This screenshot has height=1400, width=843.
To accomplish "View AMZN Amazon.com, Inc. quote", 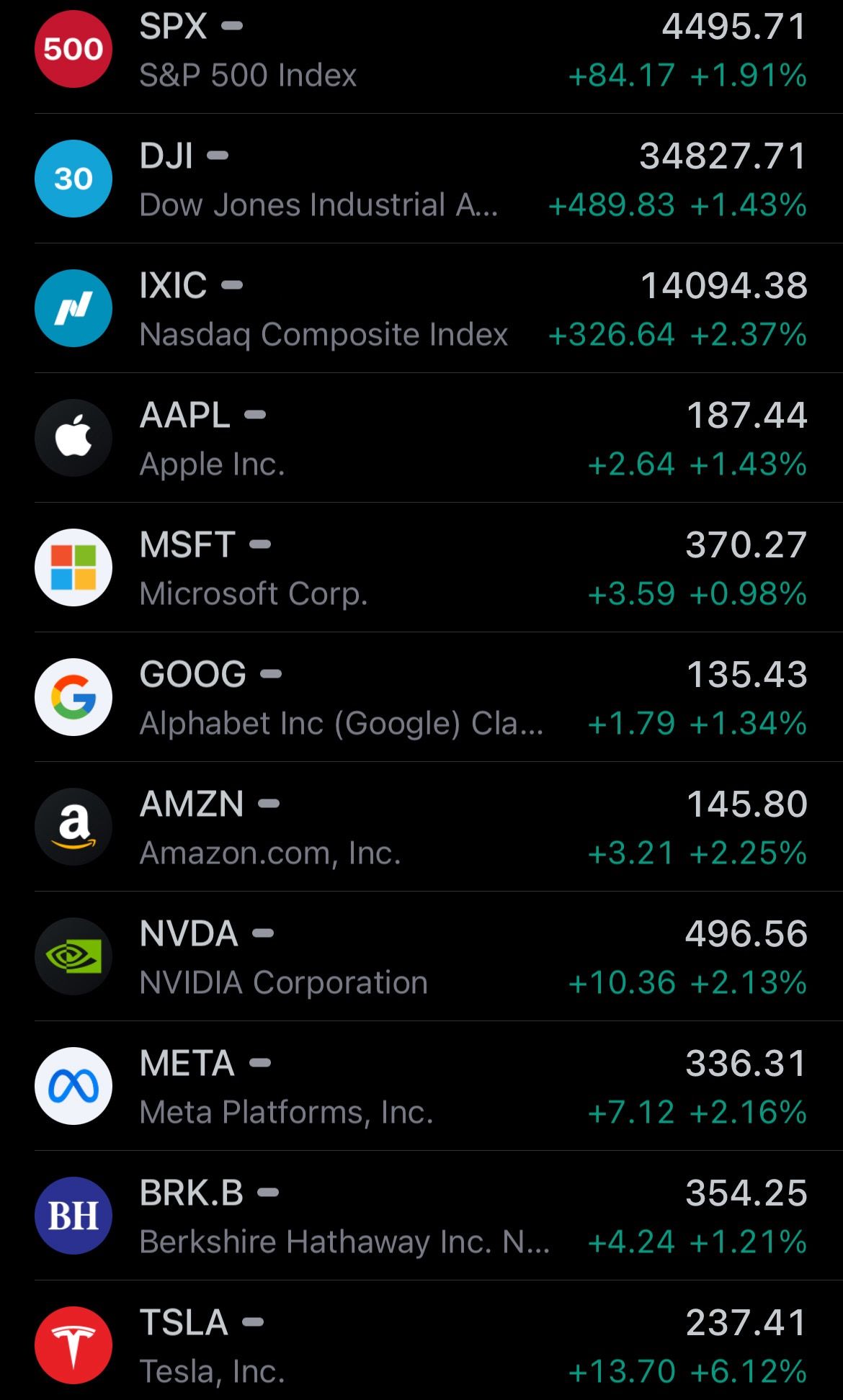I will click(421, 827).
